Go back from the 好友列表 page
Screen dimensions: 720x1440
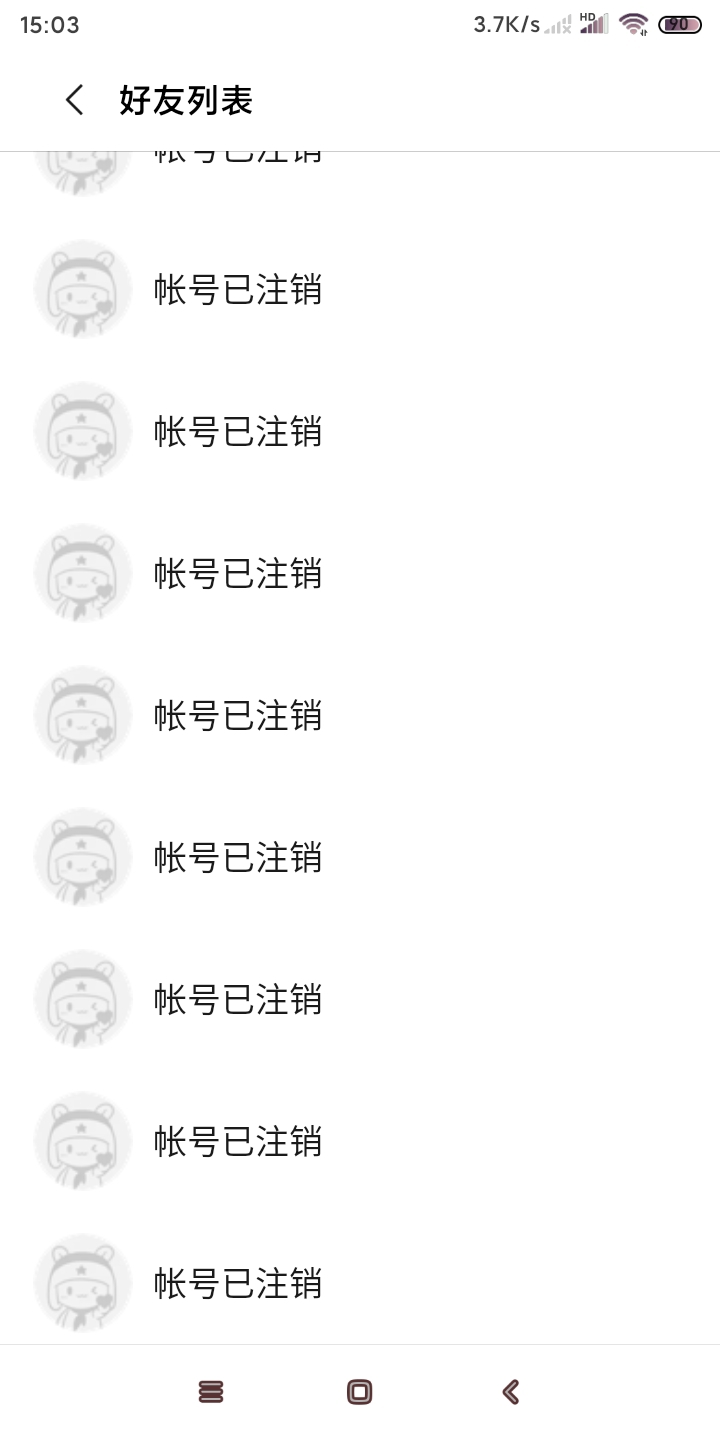pos(75,100)
